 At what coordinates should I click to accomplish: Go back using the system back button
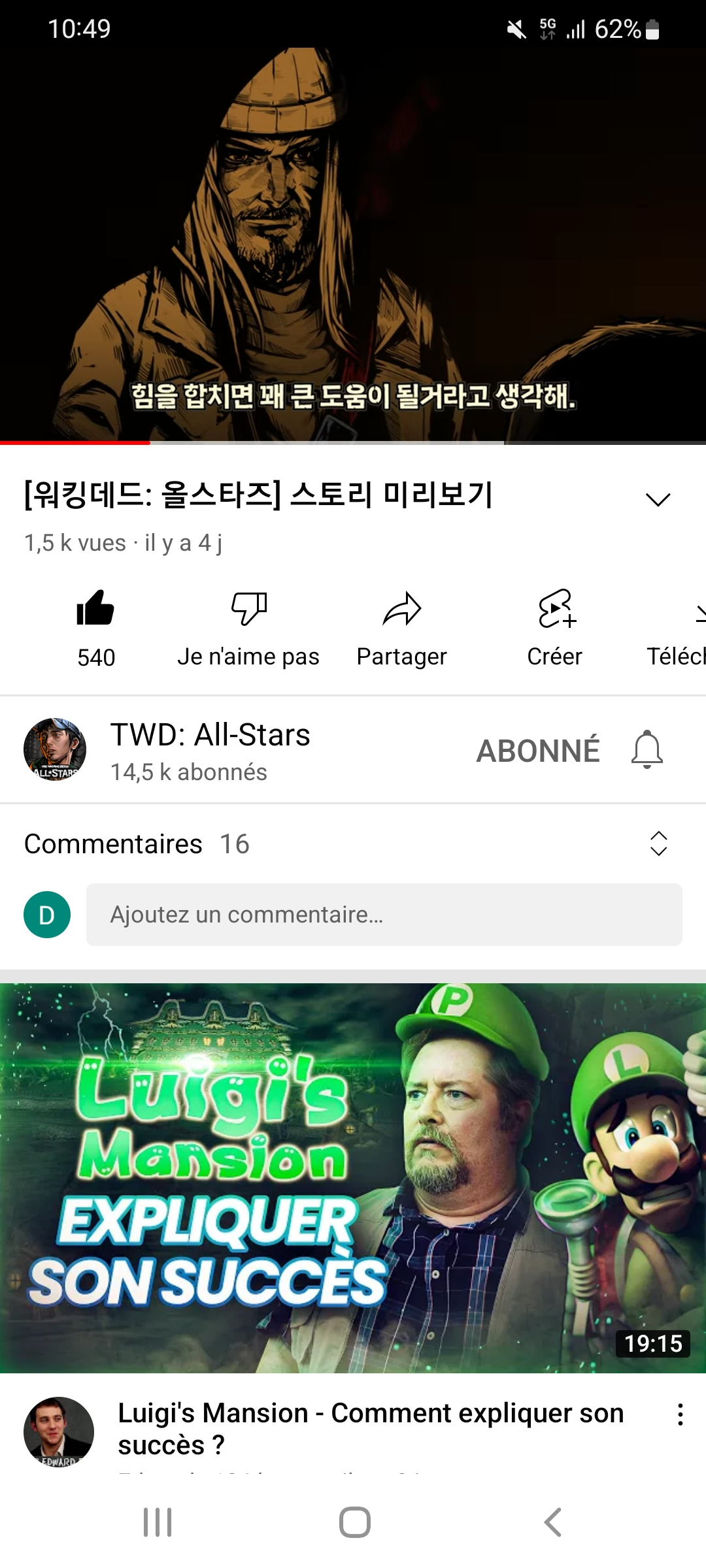pyautogui.click(x=552, y=1522)
